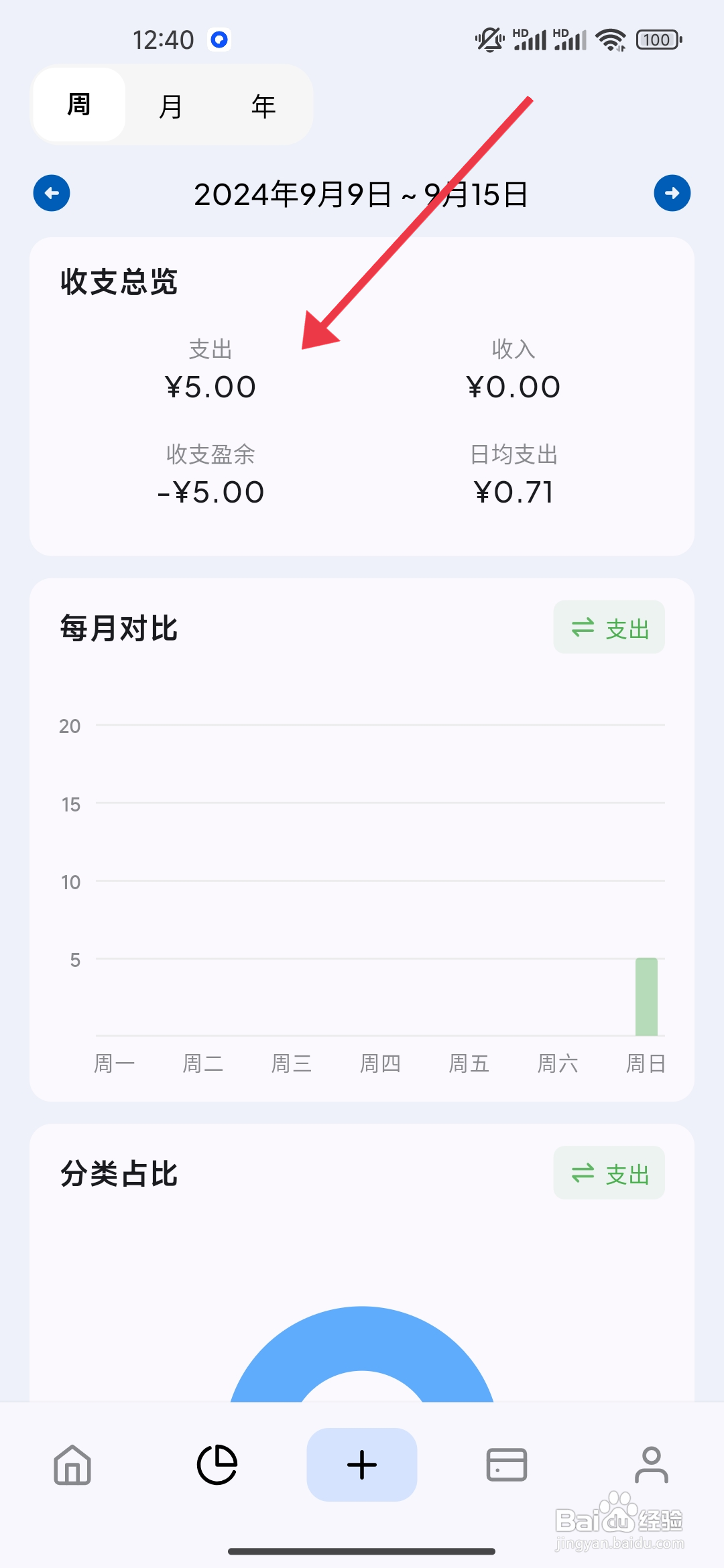The width and height of the screenshot is (724, 1568).
Task: Go to previous week with left arrow icon
Action: pyautogui.click(x=51, y=193)
